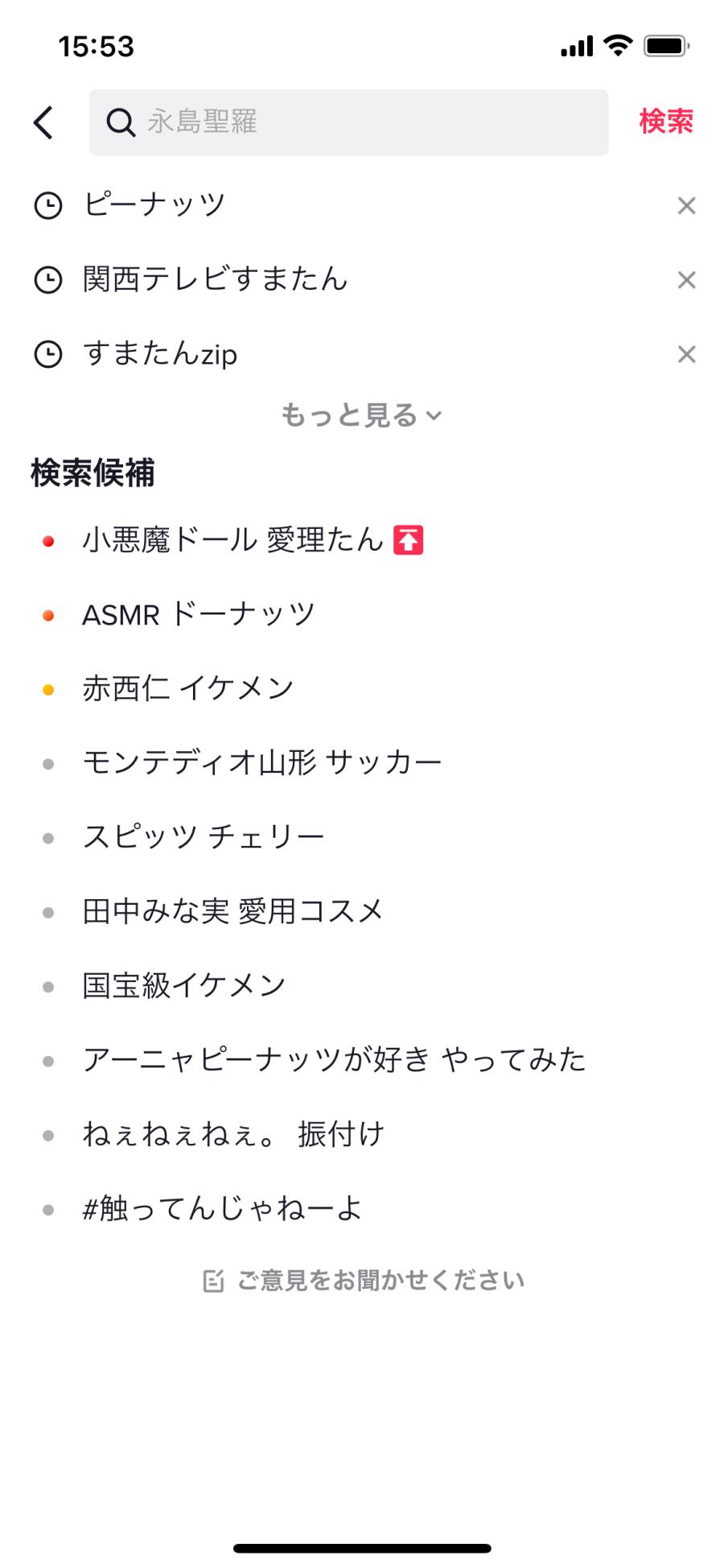This screenshot has height=1568, width=724.
Task: Open recent search ピーナッツ
Action: tap(154, 205)
